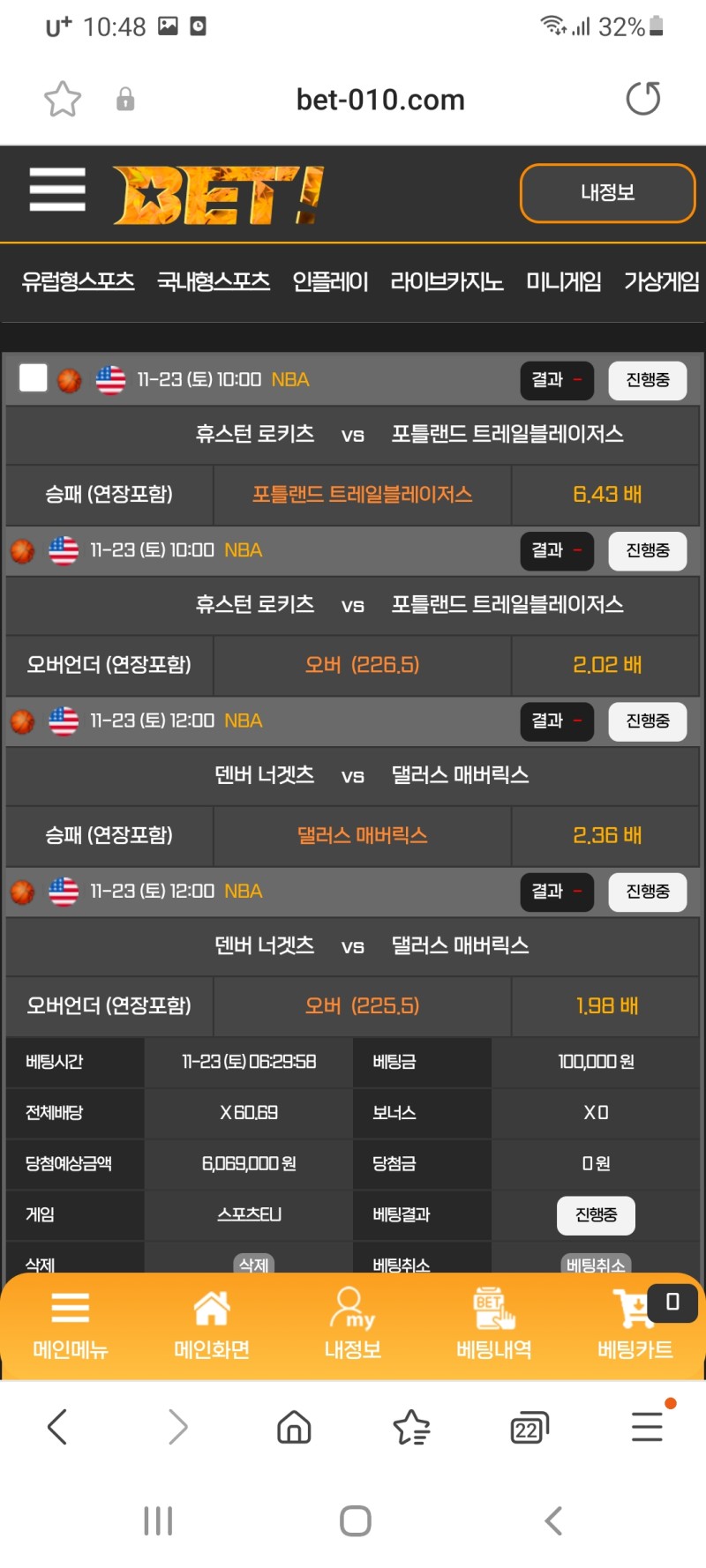The image size is (706, 1568).
Task: Open the 가상게임 tab
Action: pyautogui.click(x=661, y=281)
